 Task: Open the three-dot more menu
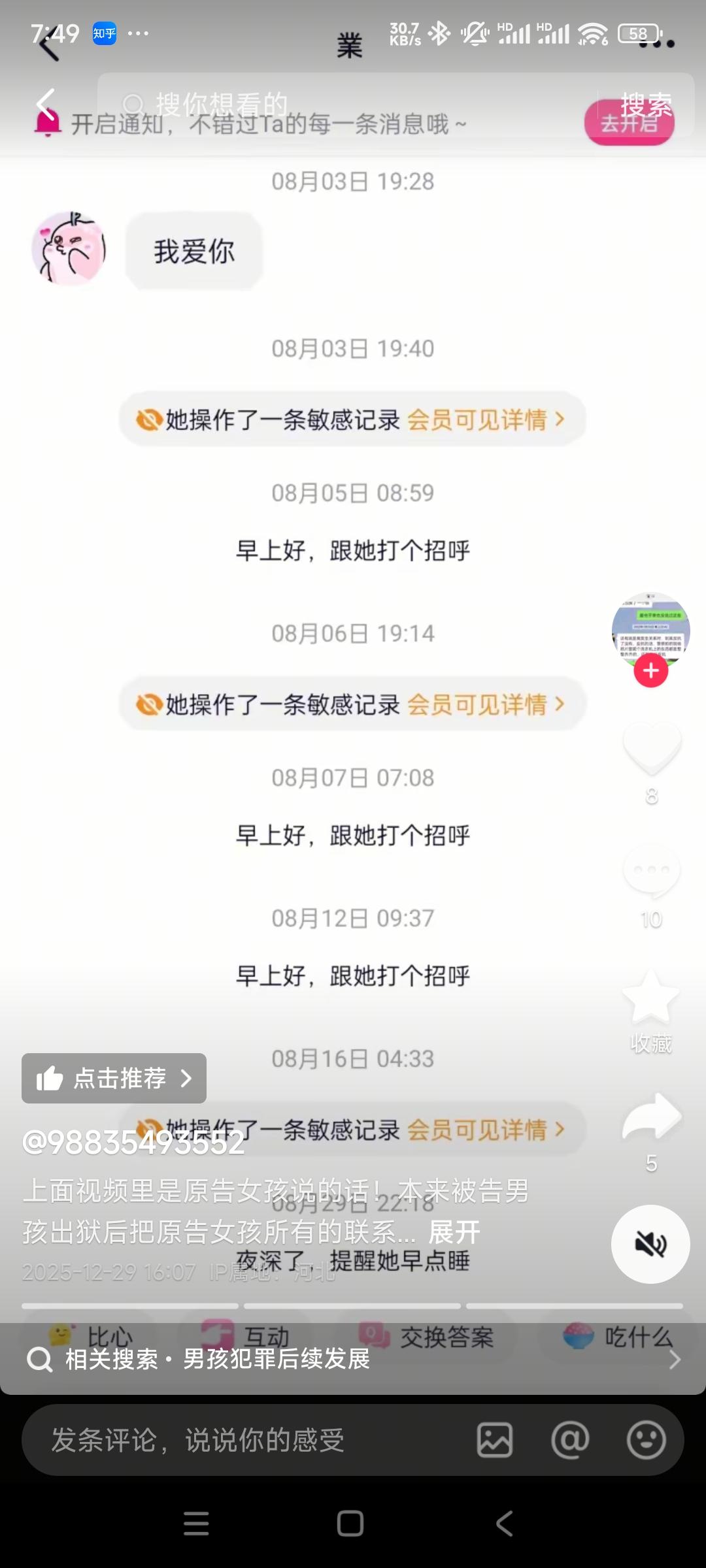[656, 43]
